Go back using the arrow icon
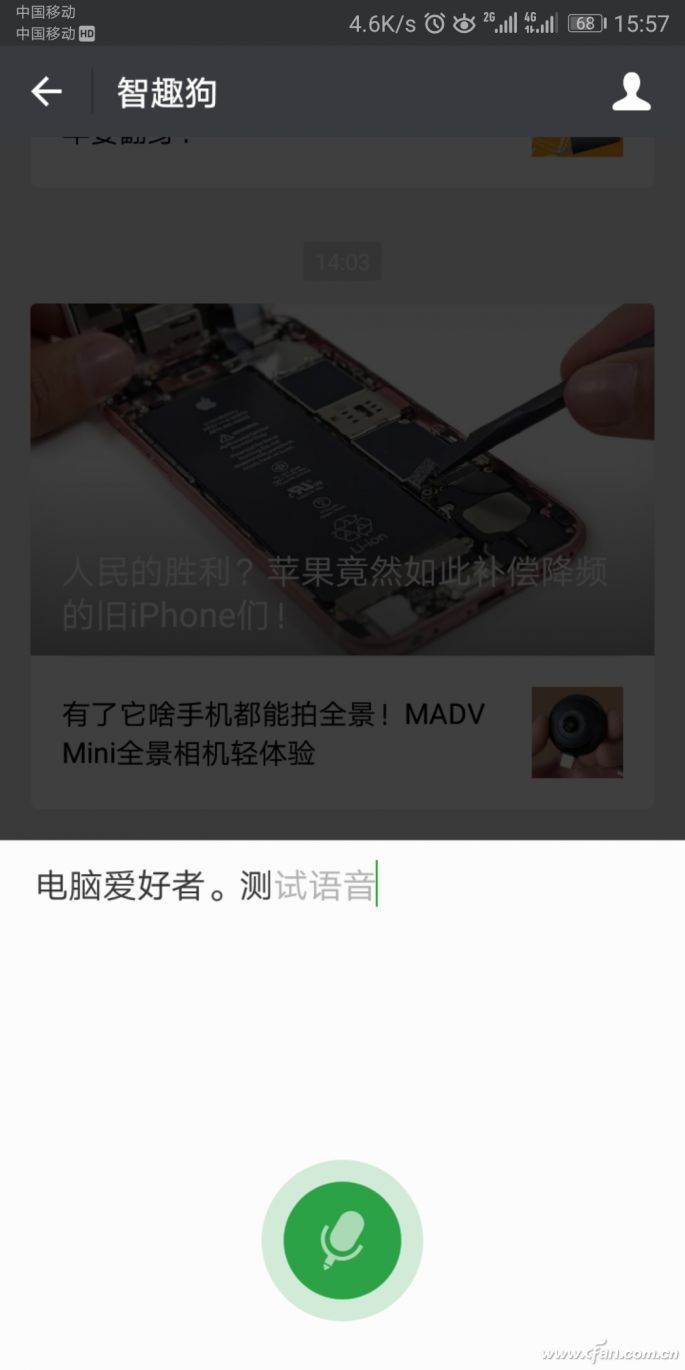Image resolution: width=685 pixels, height=1370 pixels. (x=46, y=92)
